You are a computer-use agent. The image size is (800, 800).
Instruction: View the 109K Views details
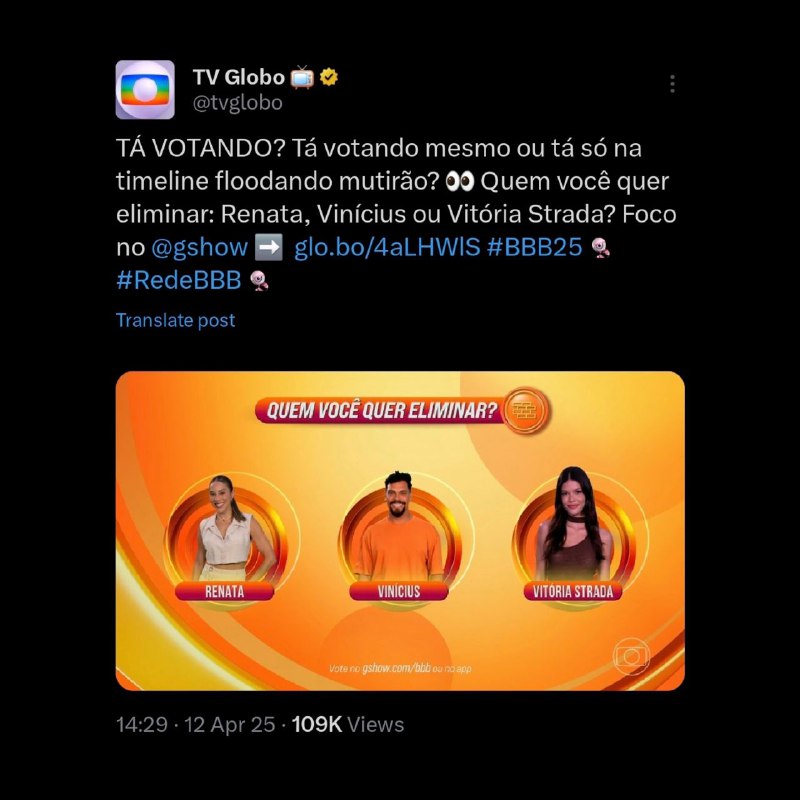click(x=347, y=725)
